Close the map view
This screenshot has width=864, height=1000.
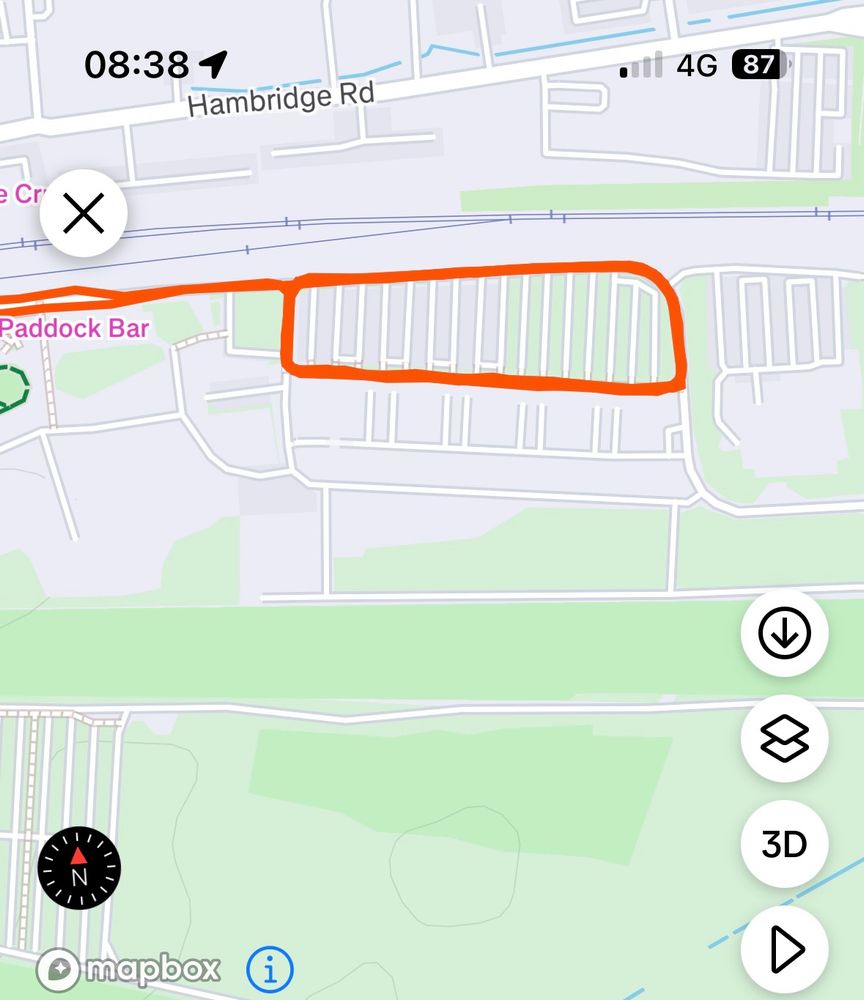[x=83, y=214]
